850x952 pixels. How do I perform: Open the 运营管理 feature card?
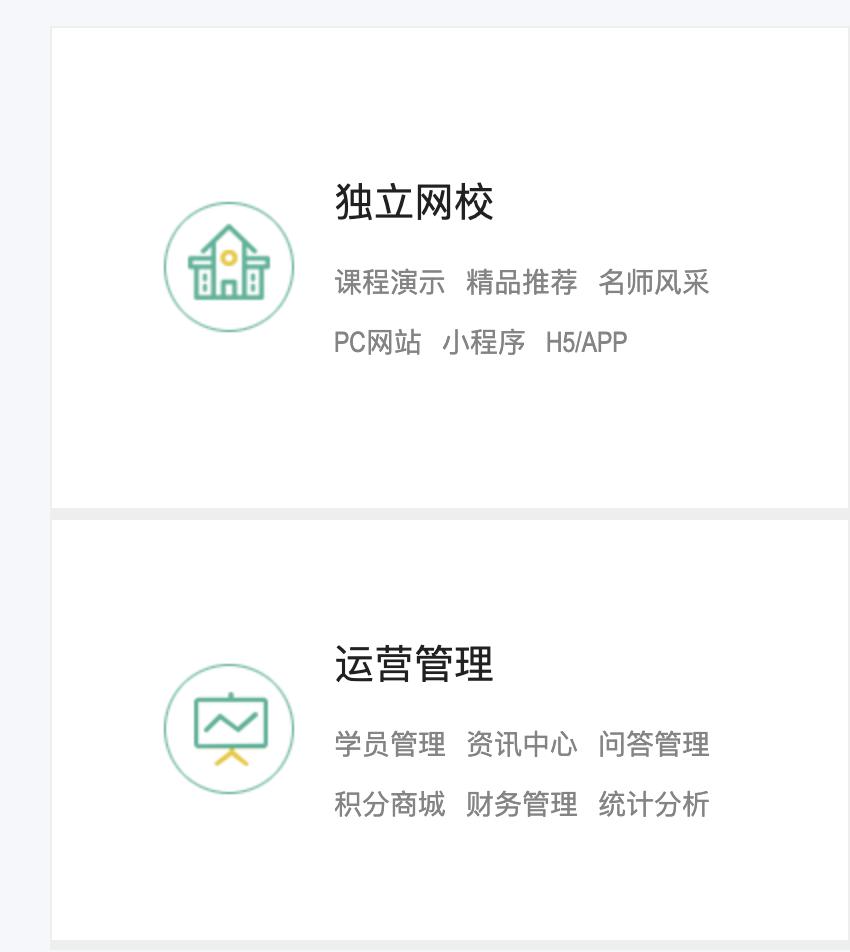coord(414,665)
